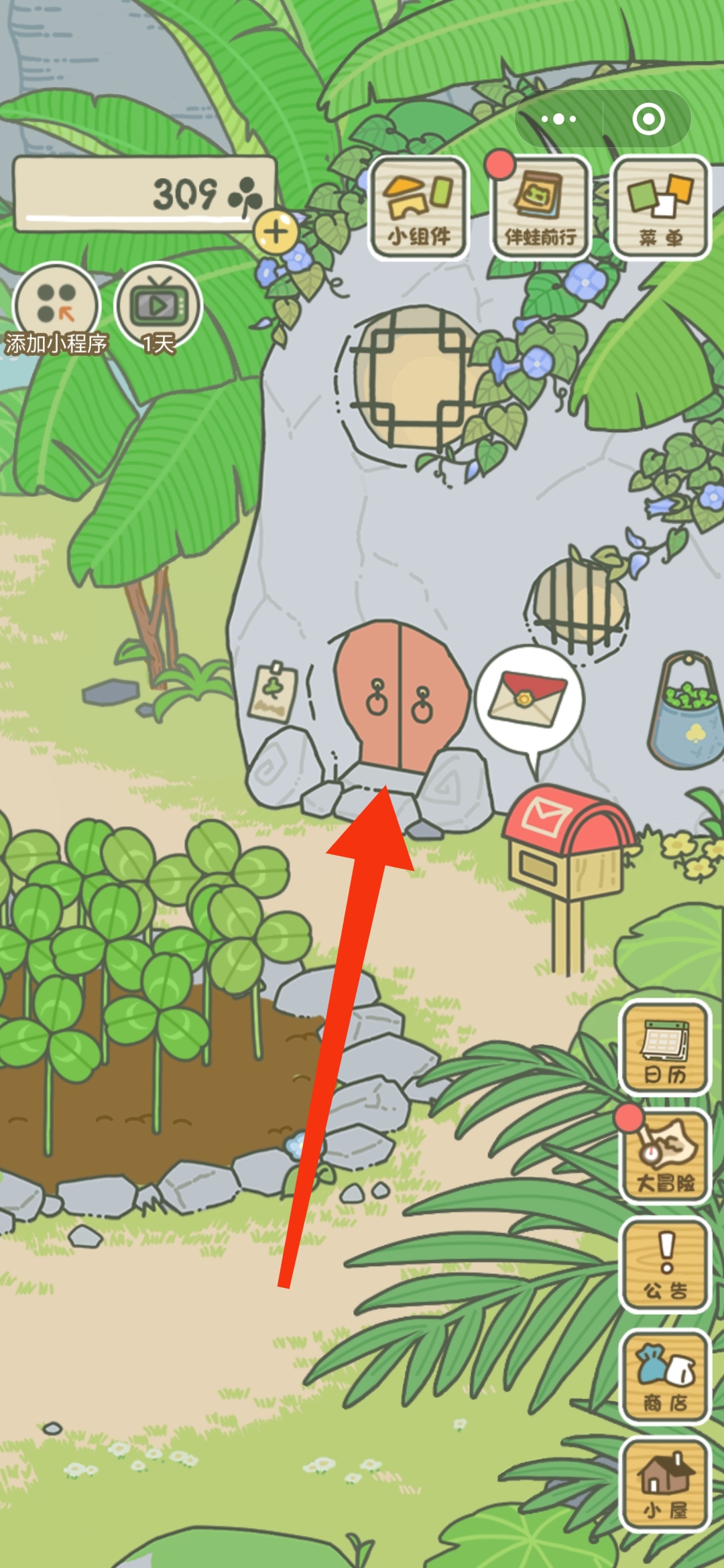Viewport: 724px width, 1568px height.
Task: Open the 1天 video TV icon
Action: pos(158,306)
